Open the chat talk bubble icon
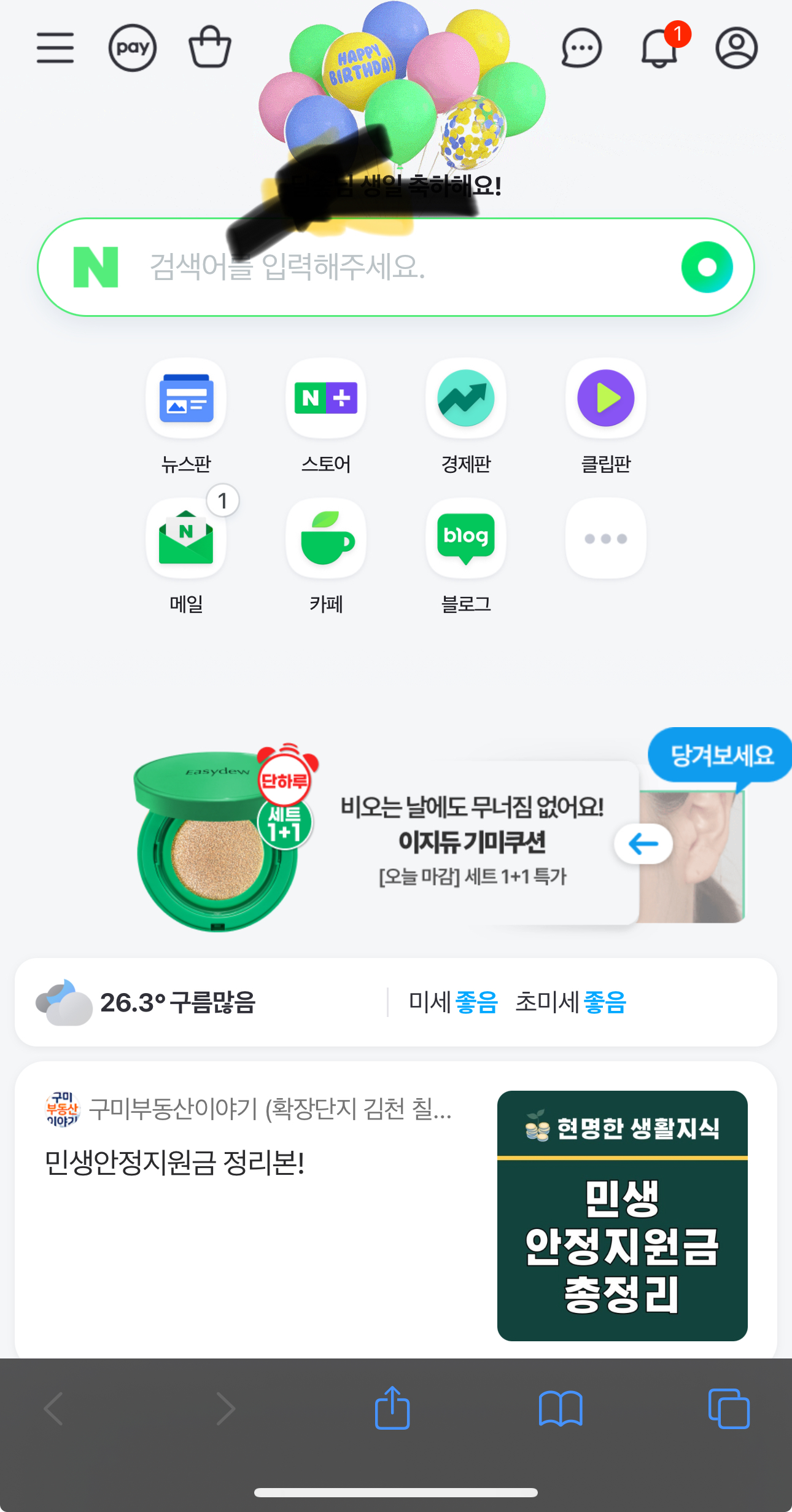 581,48
